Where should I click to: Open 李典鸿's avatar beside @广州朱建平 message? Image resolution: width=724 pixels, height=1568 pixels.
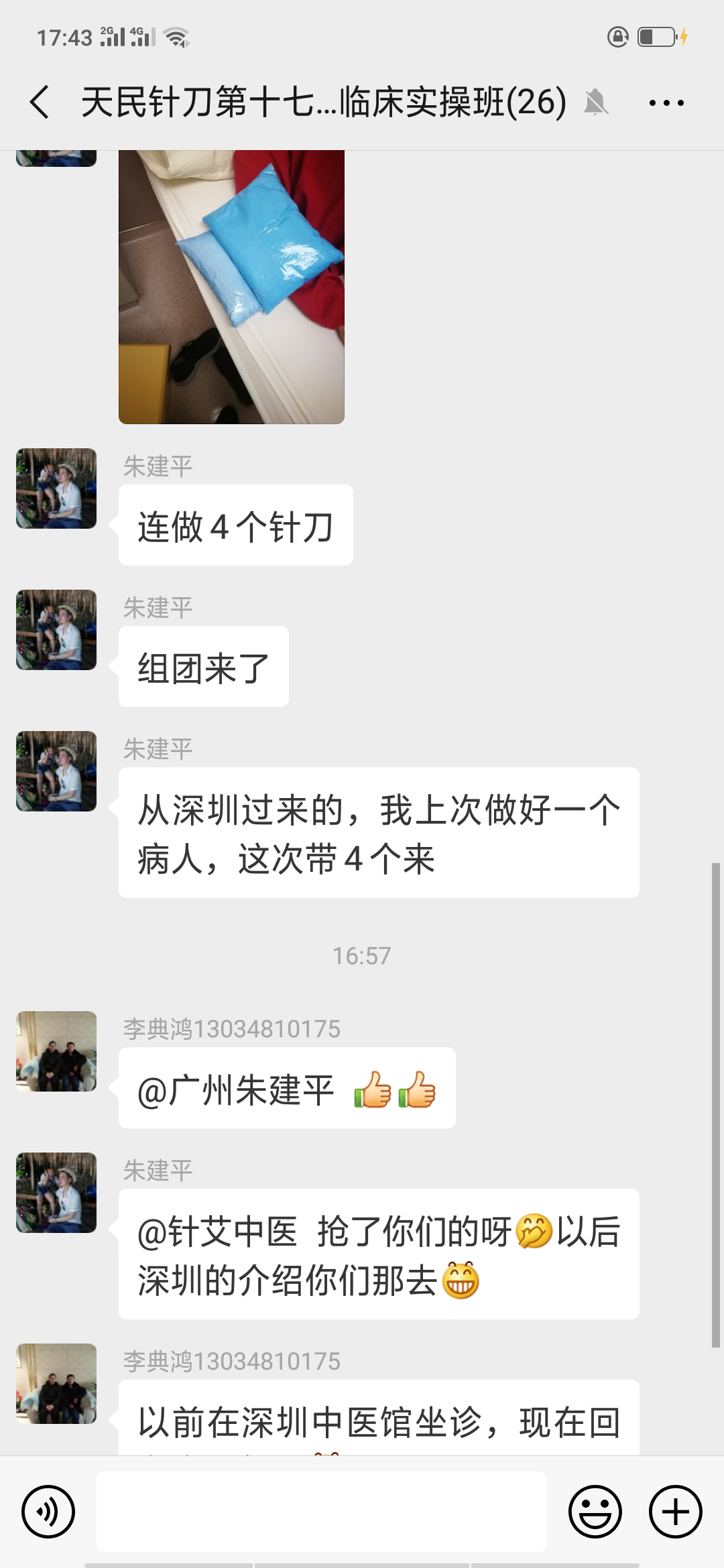pyautogui.click(x=56, y=1051)
